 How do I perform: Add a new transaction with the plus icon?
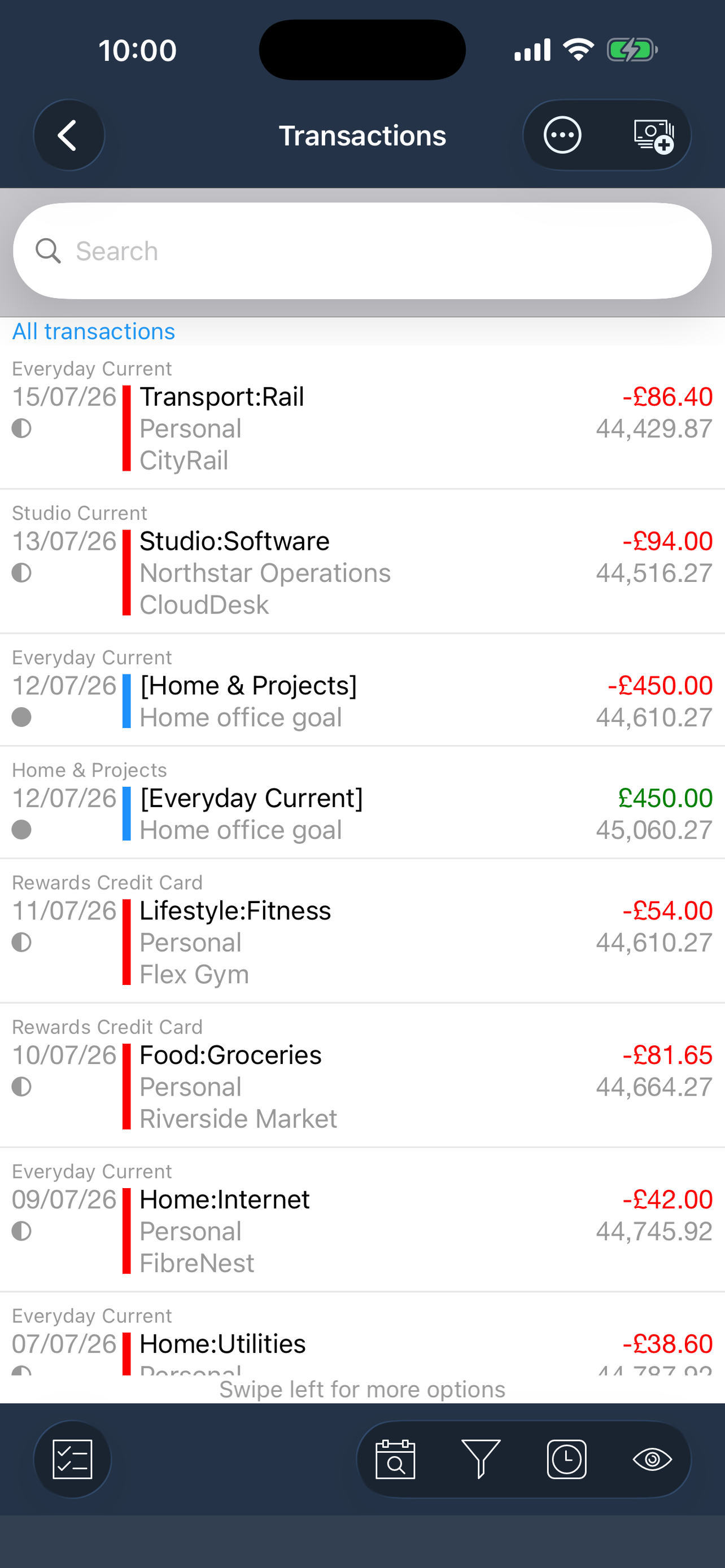[x=653, y=135]
